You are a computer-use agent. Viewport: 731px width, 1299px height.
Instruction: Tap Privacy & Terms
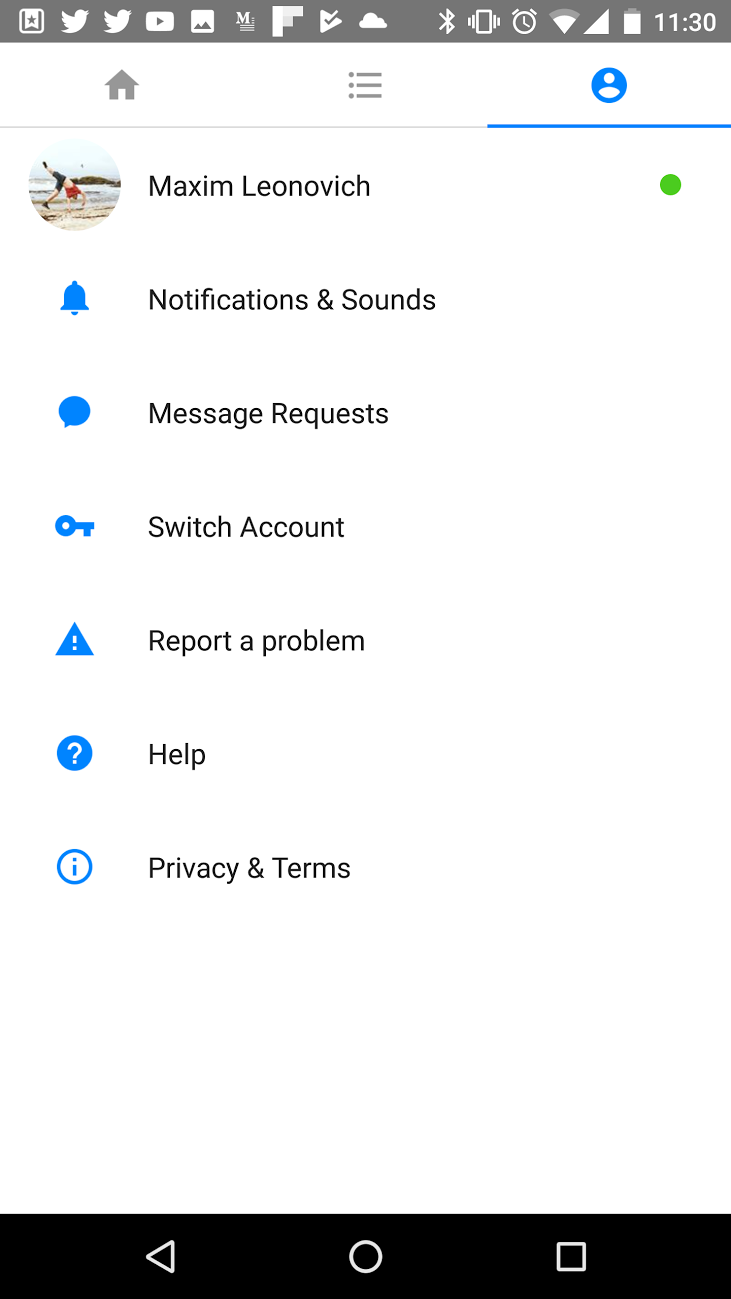[x=249, y=868]
